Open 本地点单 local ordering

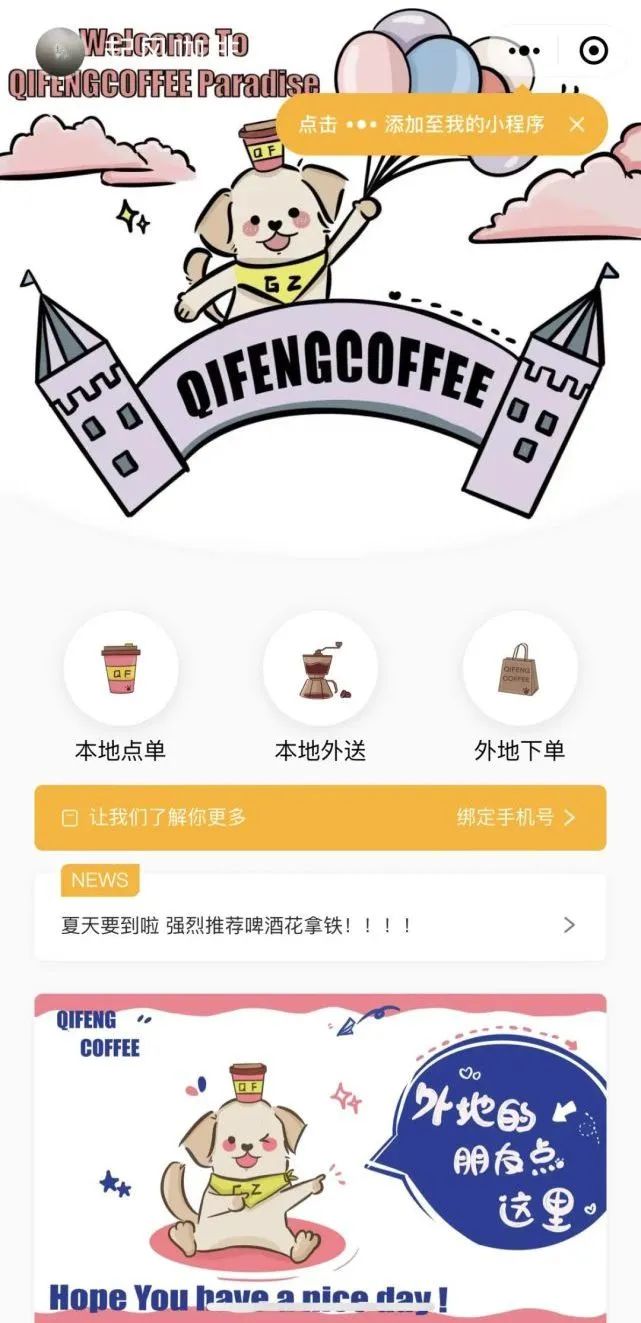pos(121,669)
